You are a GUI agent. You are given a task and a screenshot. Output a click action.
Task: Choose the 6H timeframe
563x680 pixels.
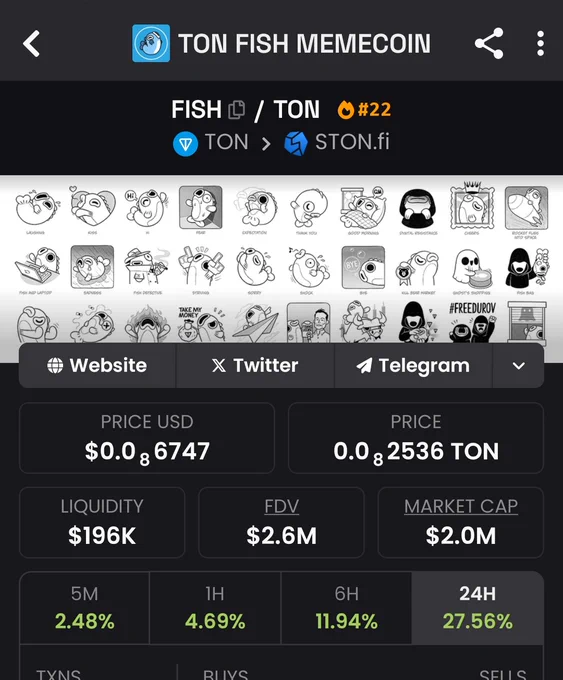click(x=346, y=608)
